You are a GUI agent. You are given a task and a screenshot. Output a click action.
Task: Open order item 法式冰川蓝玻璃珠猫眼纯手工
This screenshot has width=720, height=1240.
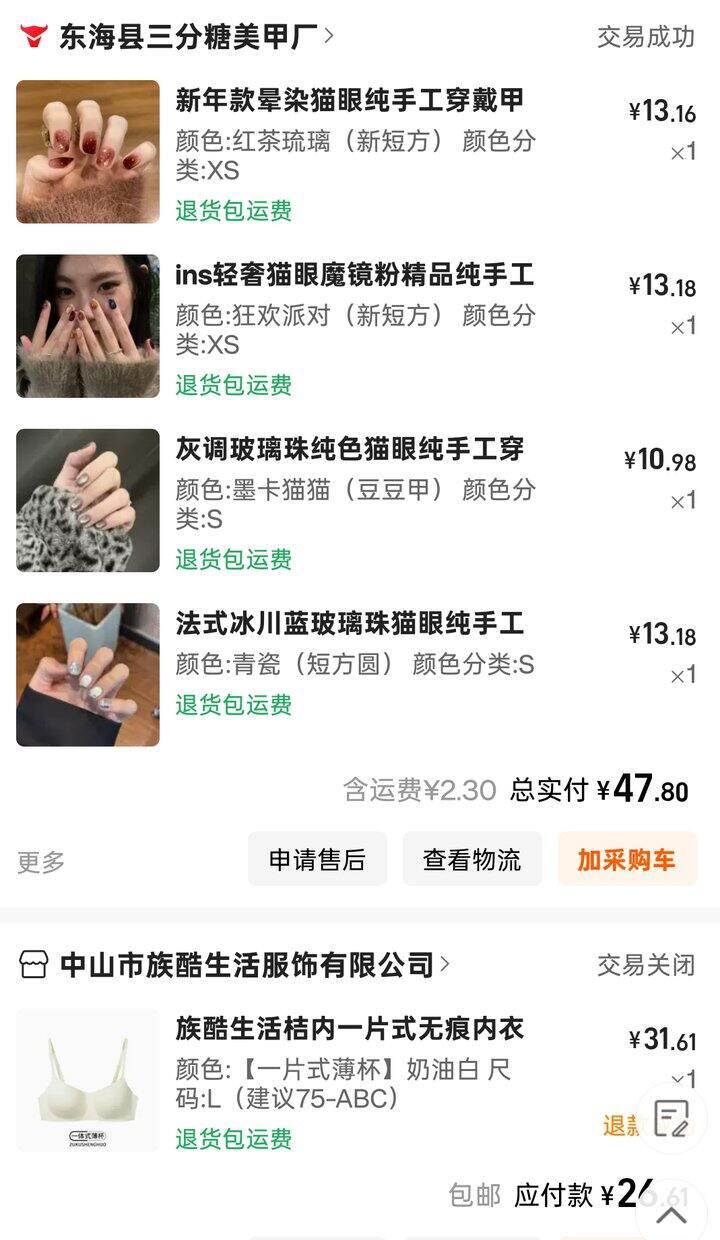pos(349,625)
